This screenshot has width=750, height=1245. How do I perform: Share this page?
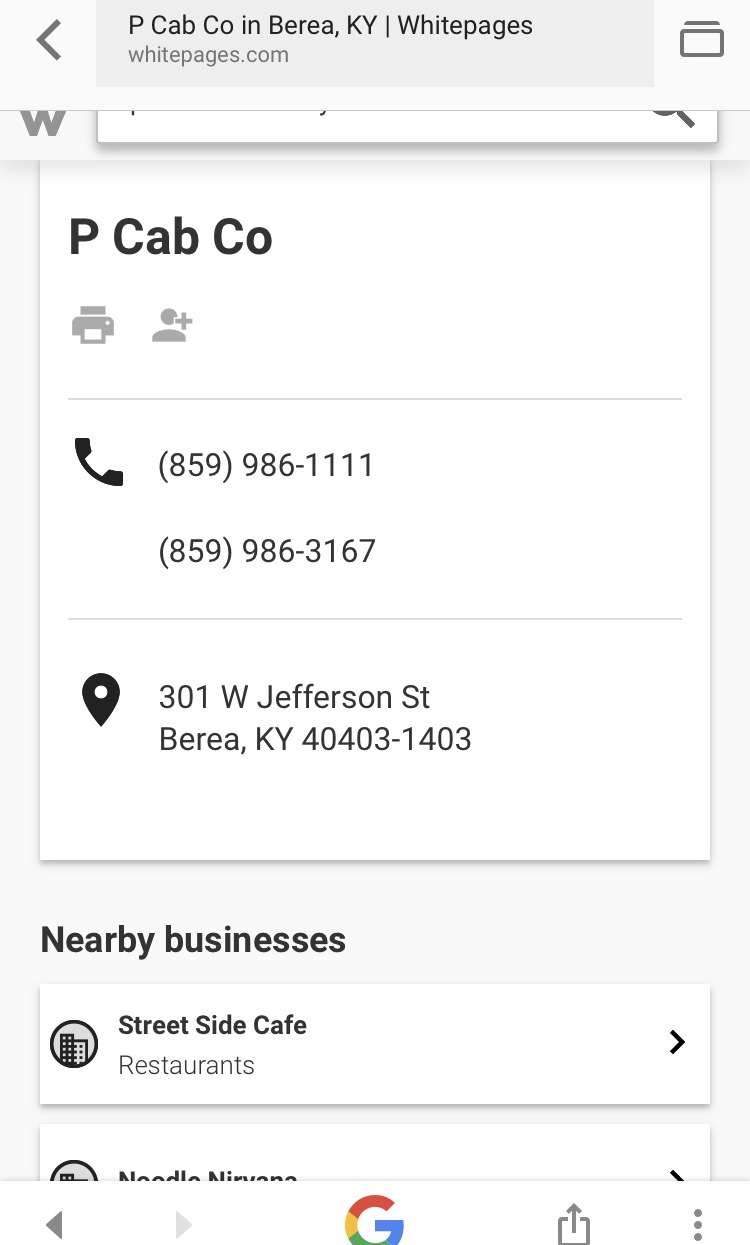[x=573, y=1223]
